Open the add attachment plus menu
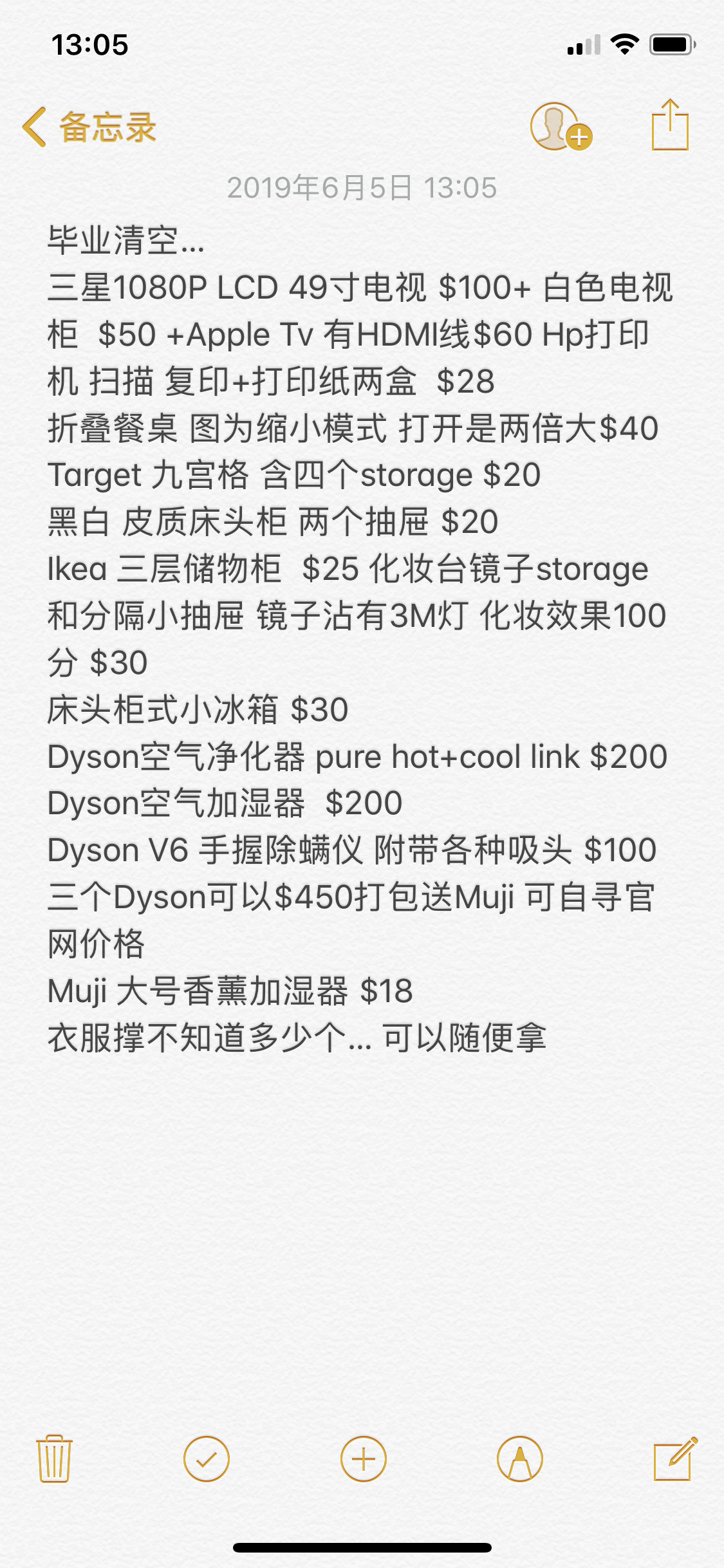This screenshot has height=1568, width=724. coord(363,1459)
